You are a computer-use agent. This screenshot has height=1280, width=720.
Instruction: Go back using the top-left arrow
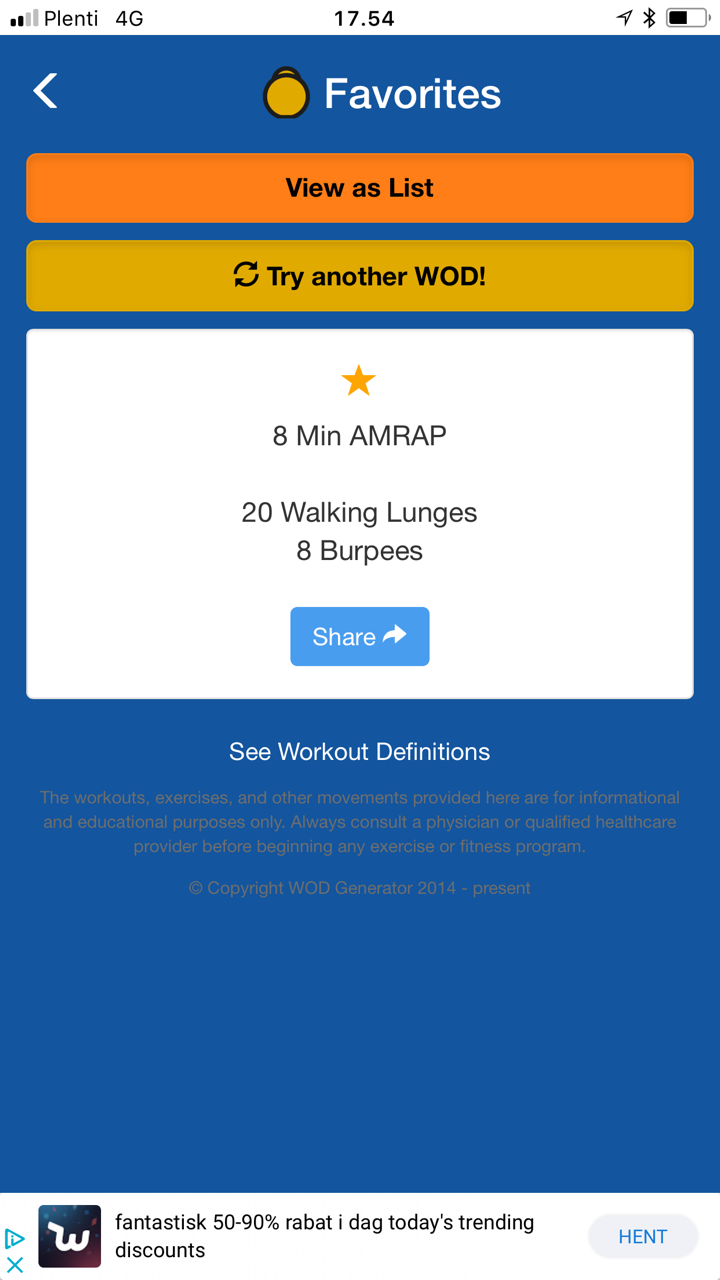pyautogui.click(x=45, y=91)
